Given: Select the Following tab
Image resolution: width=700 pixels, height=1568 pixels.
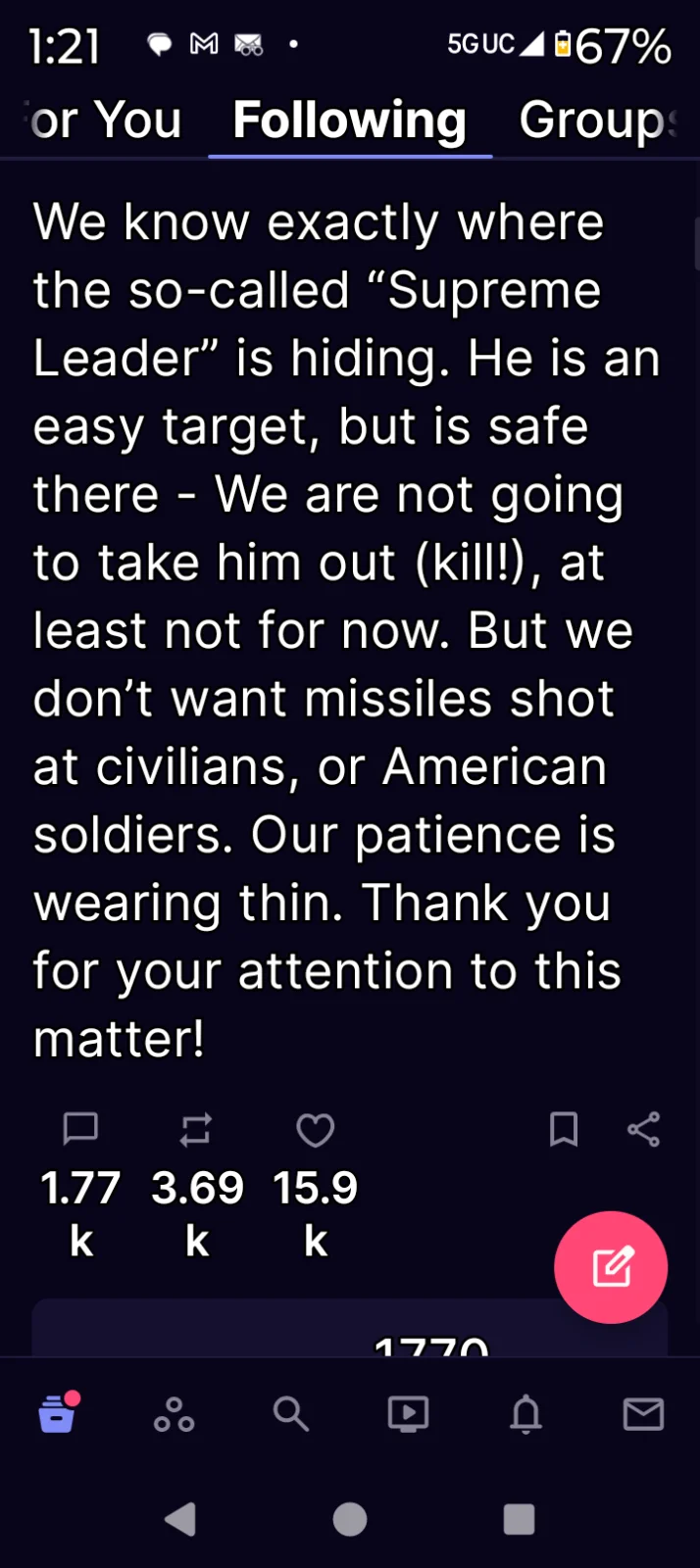Looking at the screenshot, I should [x=349, y=121].
